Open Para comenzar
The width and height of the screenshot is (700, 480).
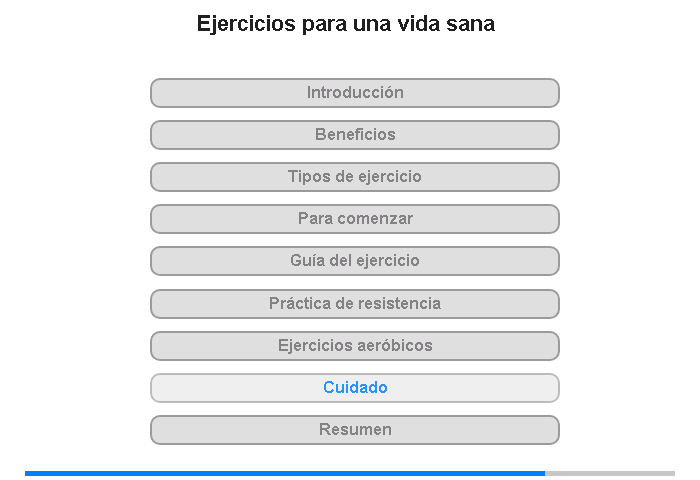click(355, 219)
